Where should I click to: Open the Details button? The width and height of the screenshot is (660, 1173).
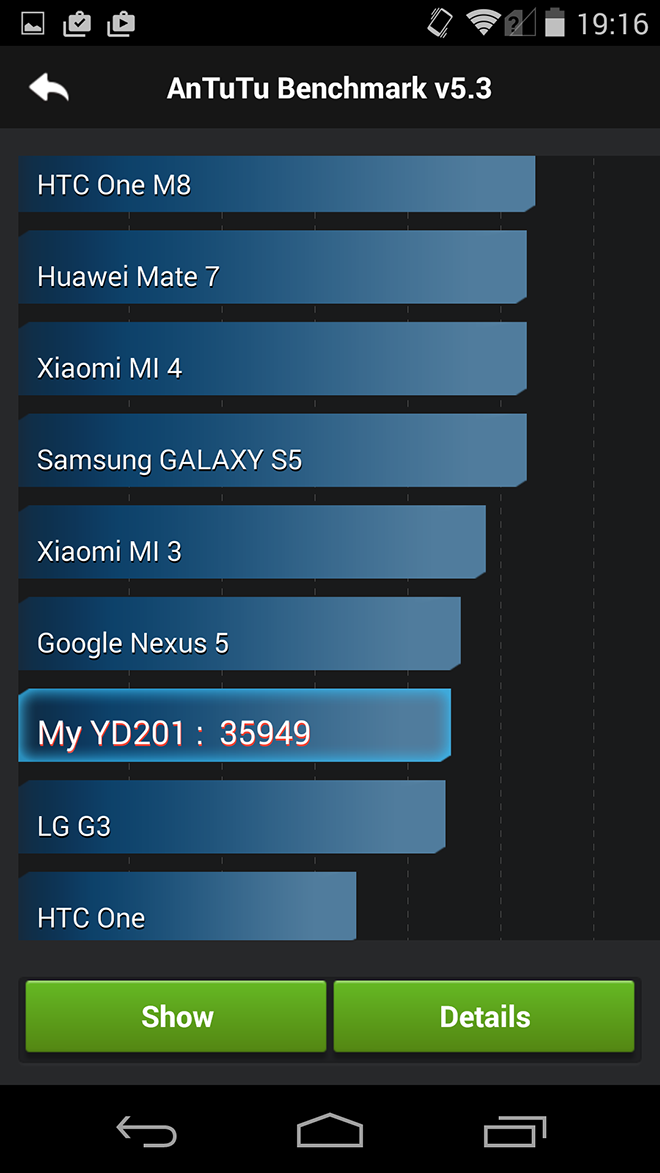[484, 1016]
